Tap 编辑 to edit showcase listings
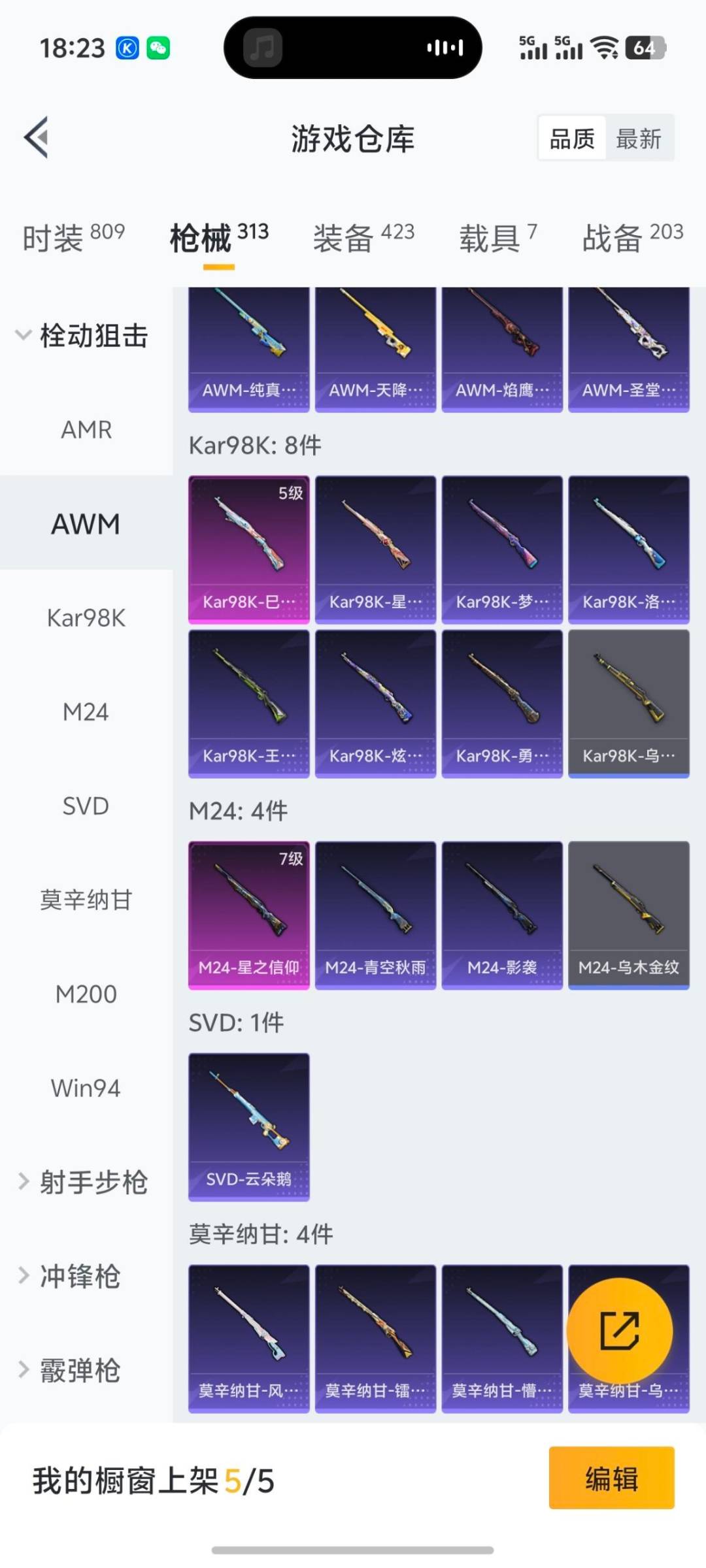 coord(611,1478)
